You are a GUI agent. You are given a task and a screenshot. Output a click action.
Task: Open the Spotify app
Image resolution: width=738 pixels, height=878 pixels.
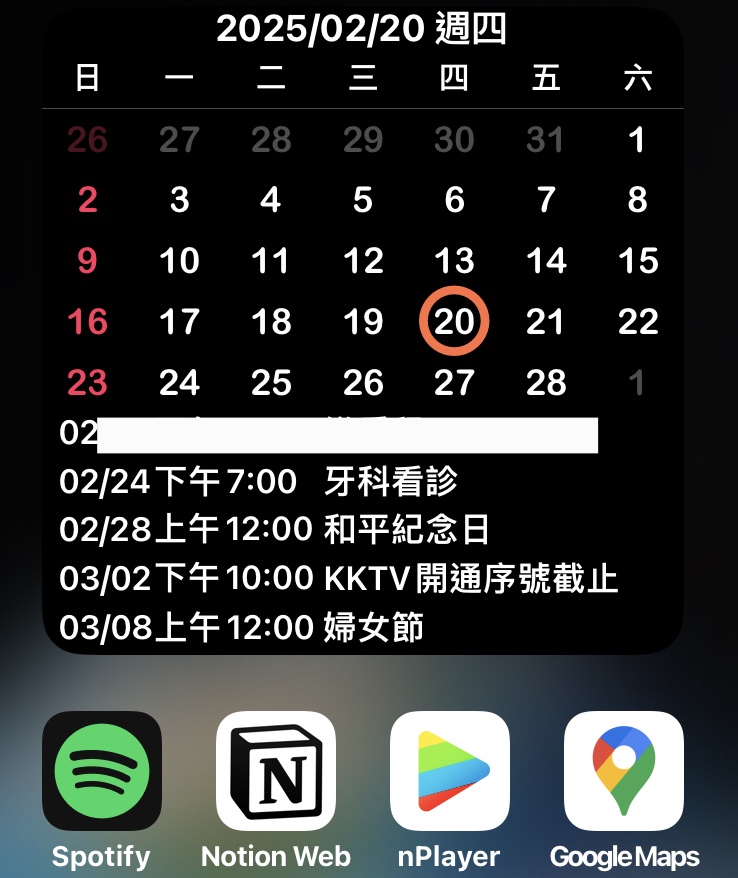pyautogui.click(x=101, y=770)
